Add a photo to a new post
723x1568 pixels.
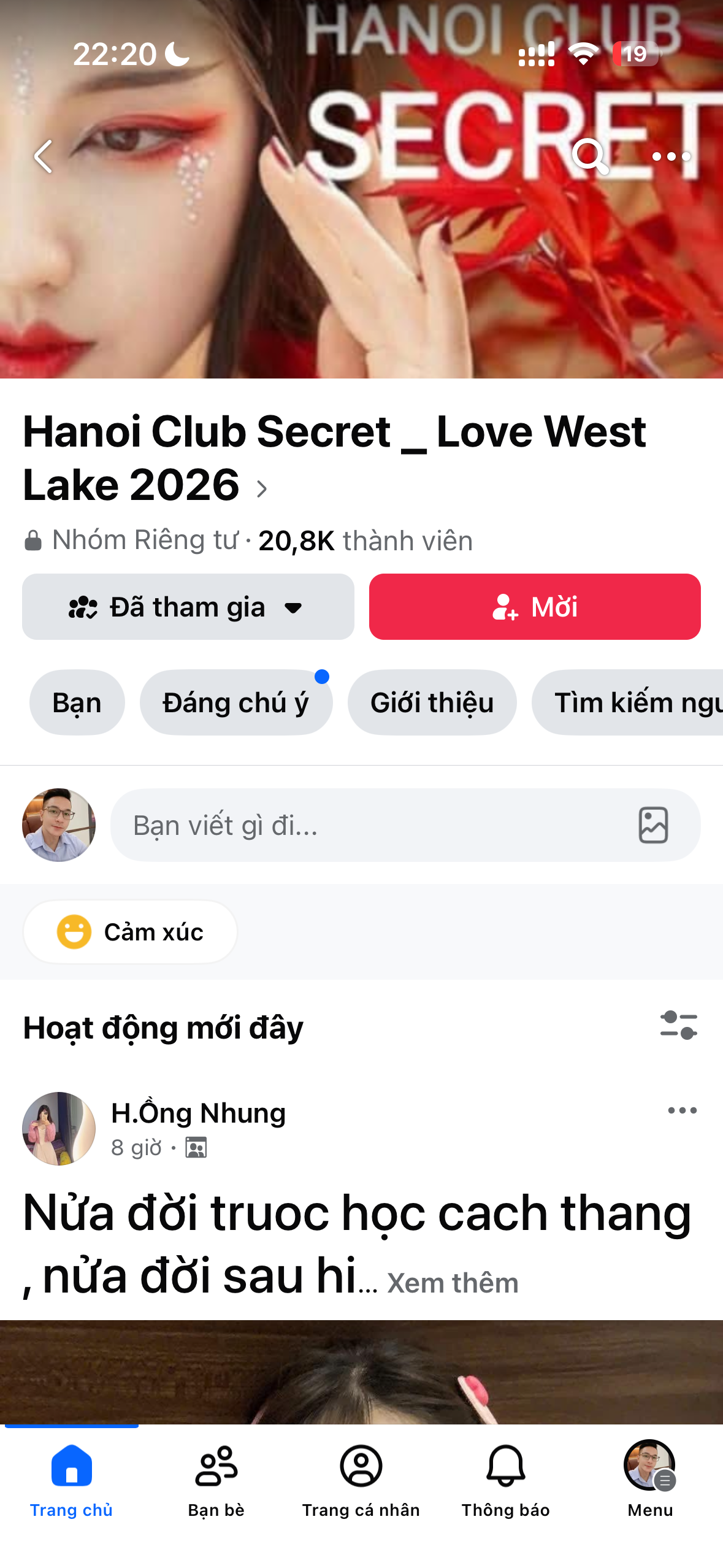(x=653, y=825)
